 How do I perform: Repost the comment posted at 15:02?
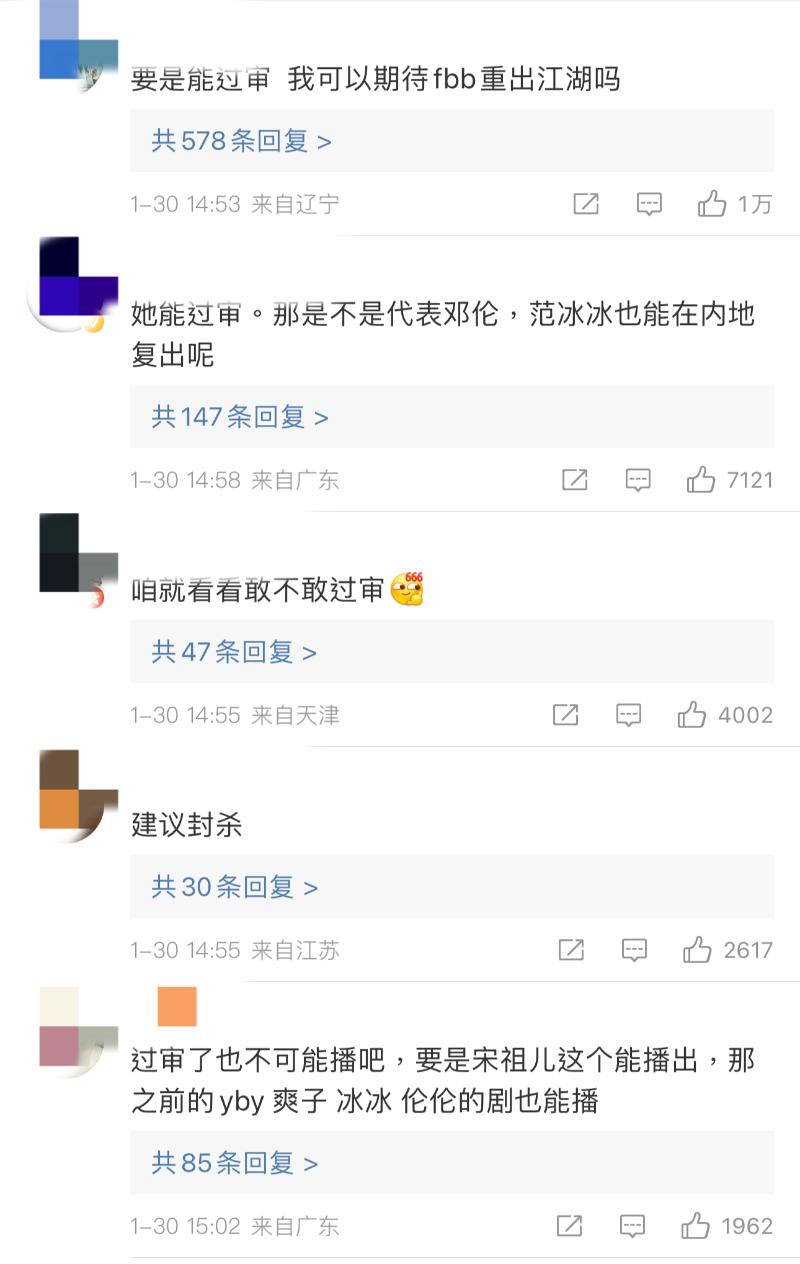[x=569, y=1226]
